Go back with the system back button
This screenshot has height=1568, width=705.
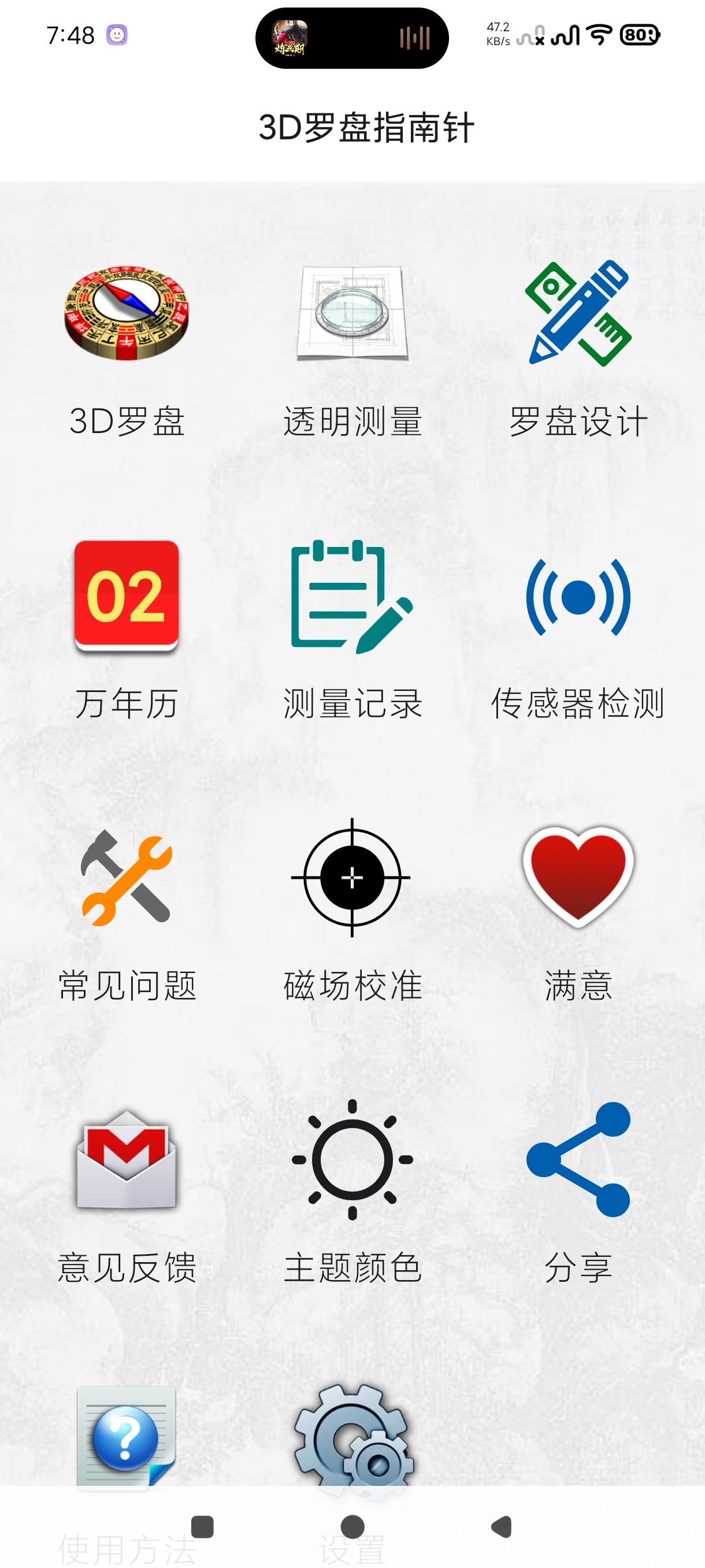(502, 1526)
